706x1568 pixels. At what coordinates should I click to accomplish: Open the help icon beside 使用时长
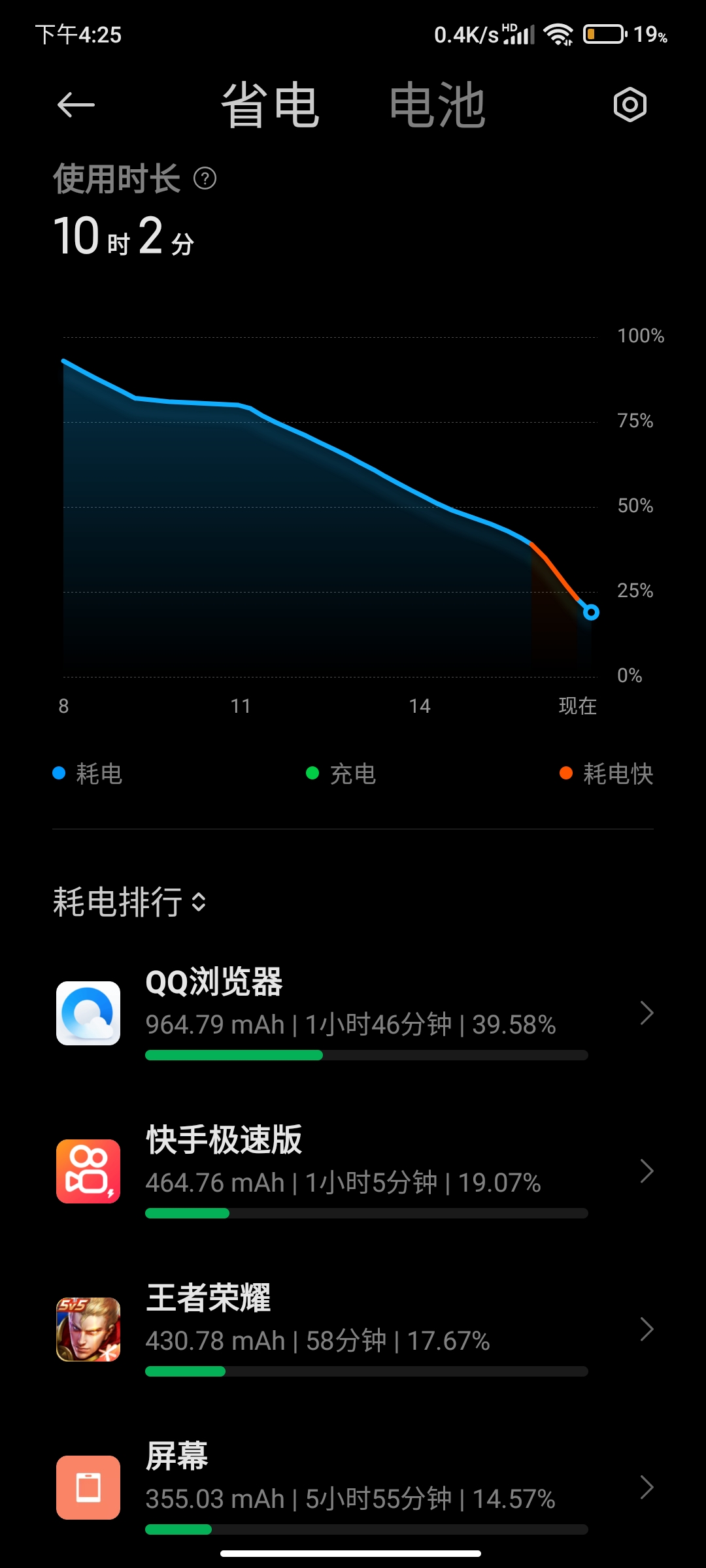(205, 178)
